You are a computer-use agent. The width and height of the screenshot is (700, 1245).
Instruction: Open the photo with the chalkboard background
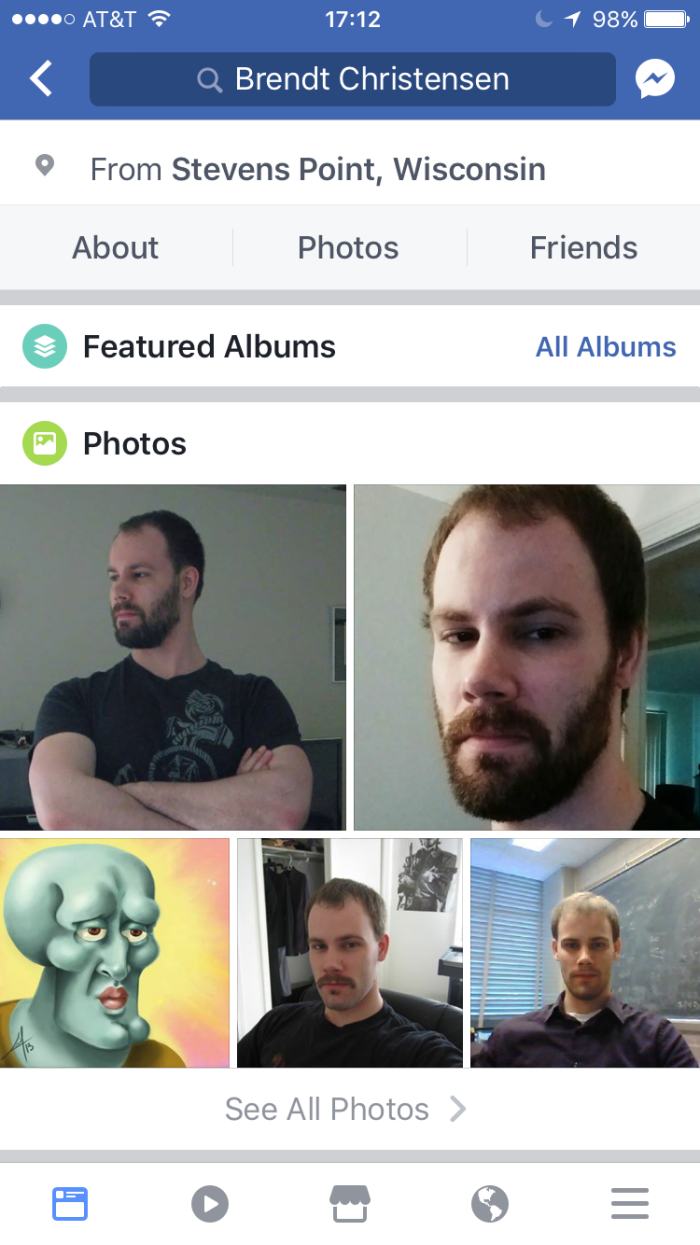[585, 952]
